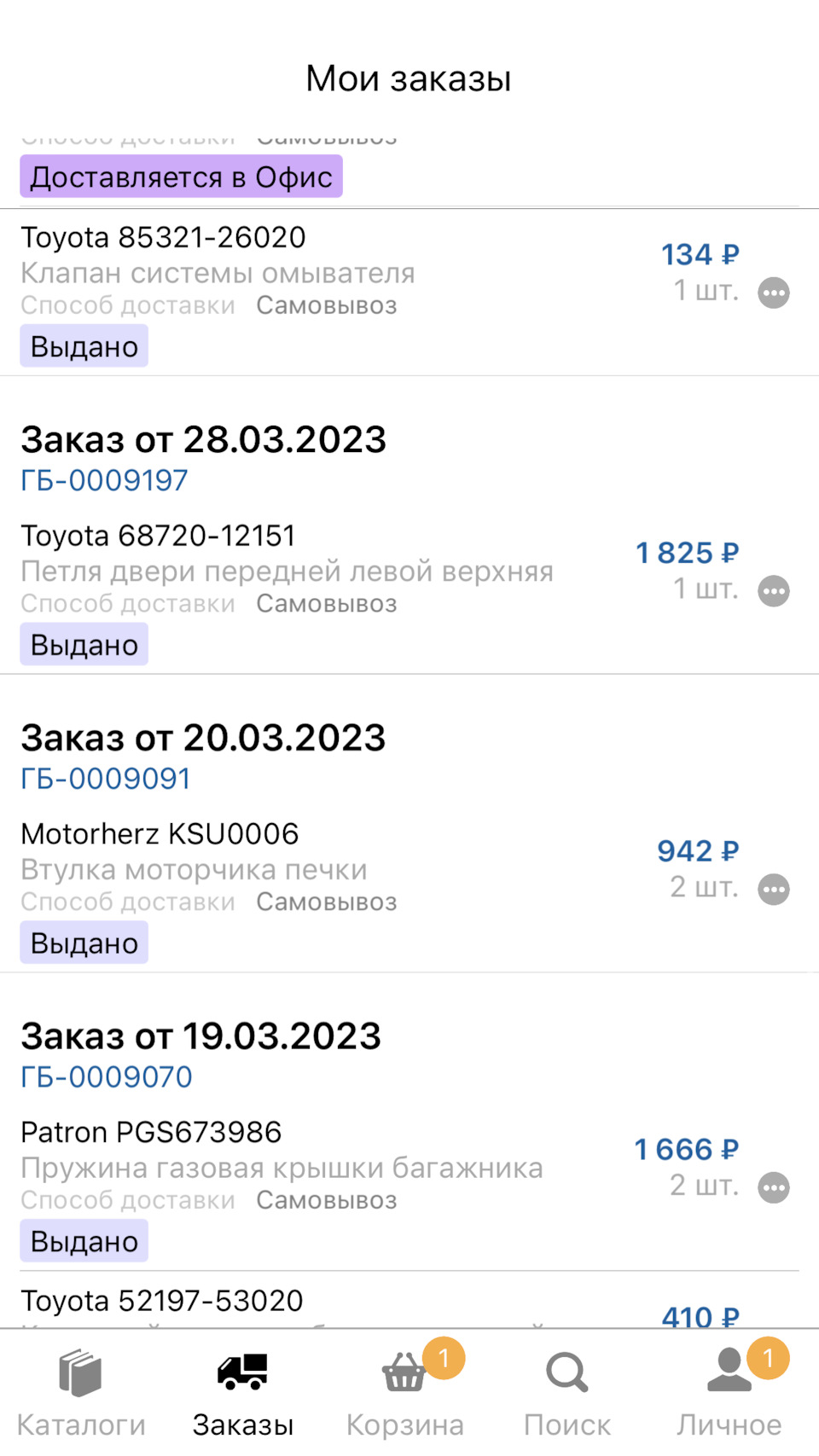Toggle the Выдано status under Toyota 68720-12151
This screenshot has height=1456, width=819.
tap(83, 644)
